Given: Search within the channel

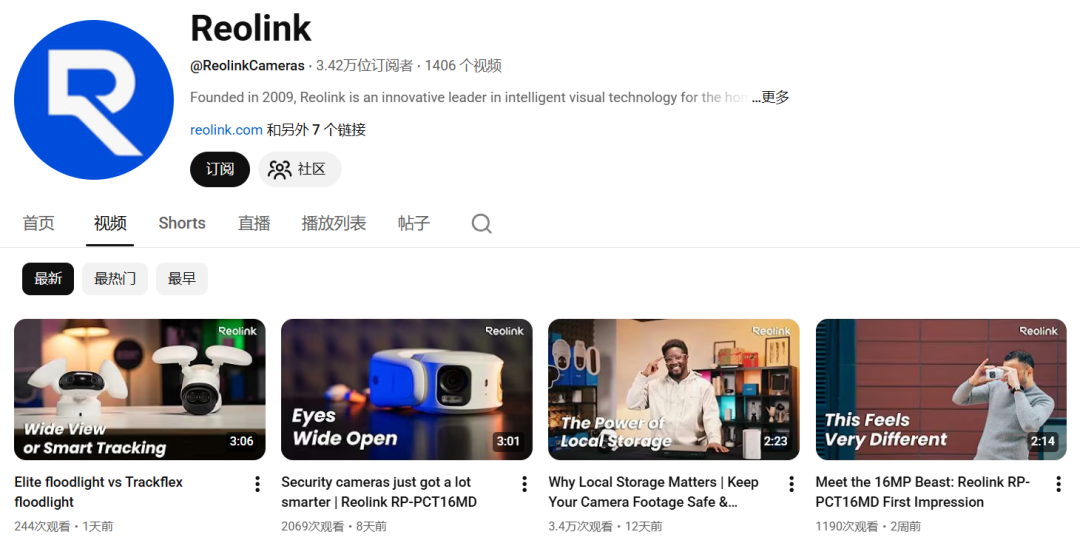Looking at the screenshot, I should click(x=482, y=223).
